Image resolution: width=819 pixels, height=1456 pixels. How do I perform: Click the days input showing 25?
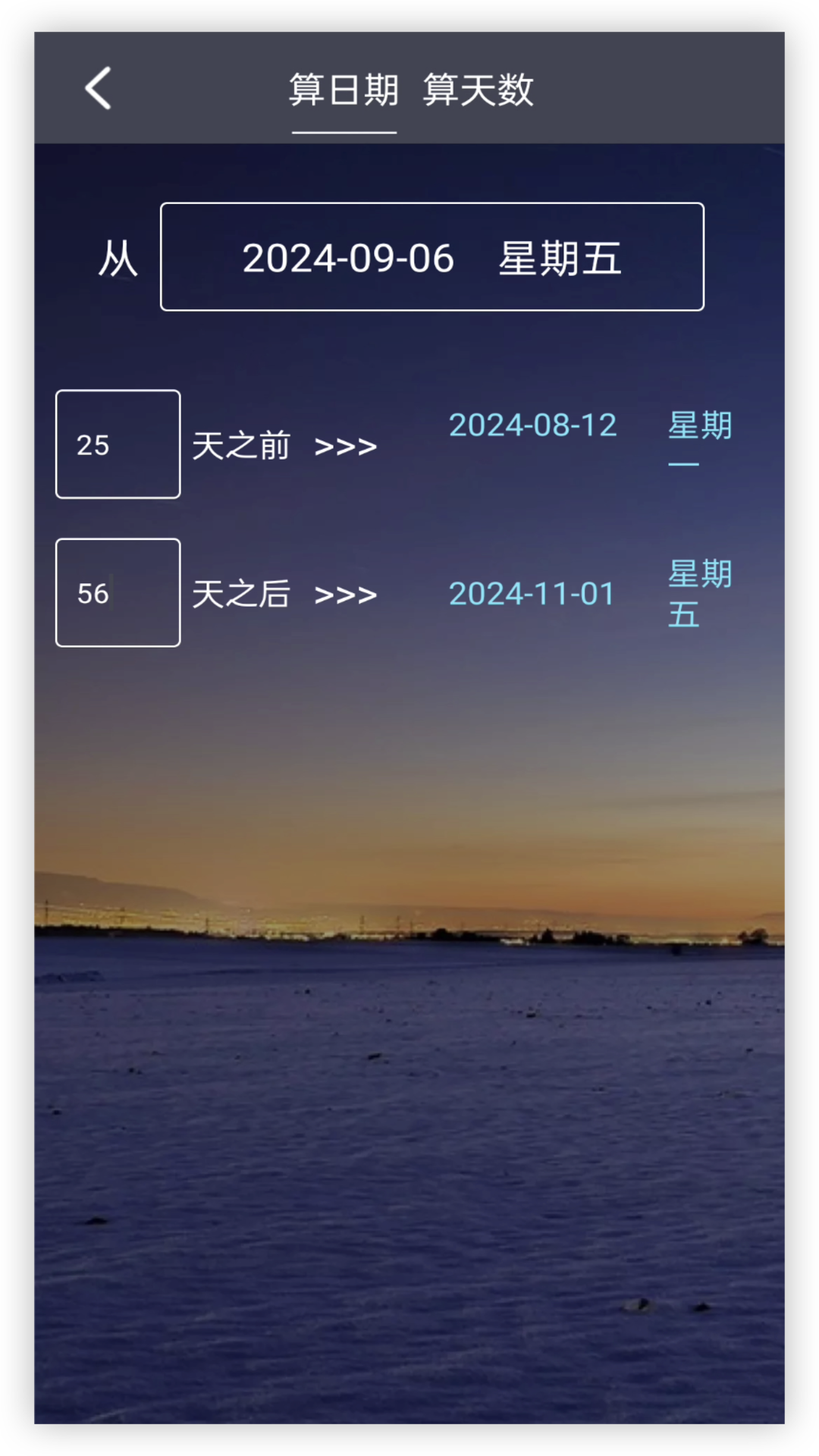click(x=118, y=444)
